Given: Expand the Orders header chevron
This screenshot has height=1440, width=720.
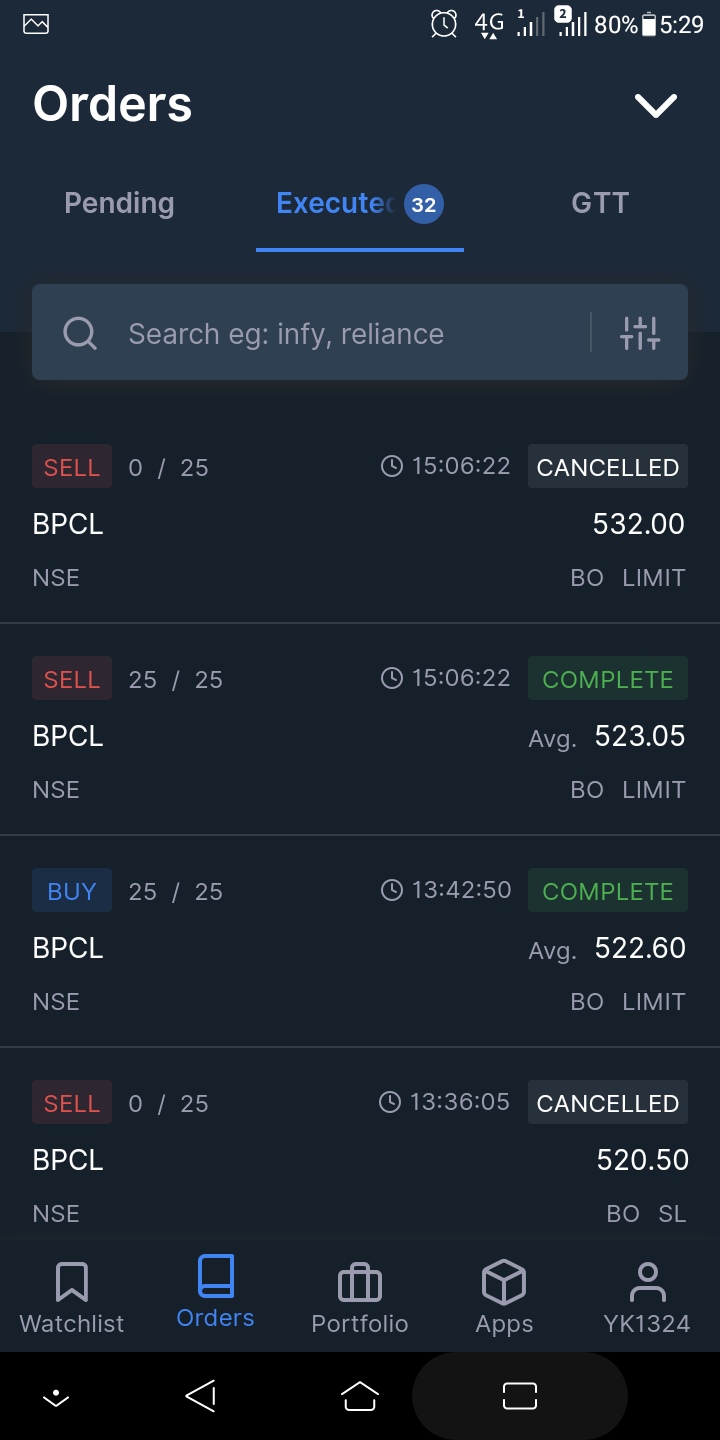Looking at the screenshot, I should click(656, 105).
